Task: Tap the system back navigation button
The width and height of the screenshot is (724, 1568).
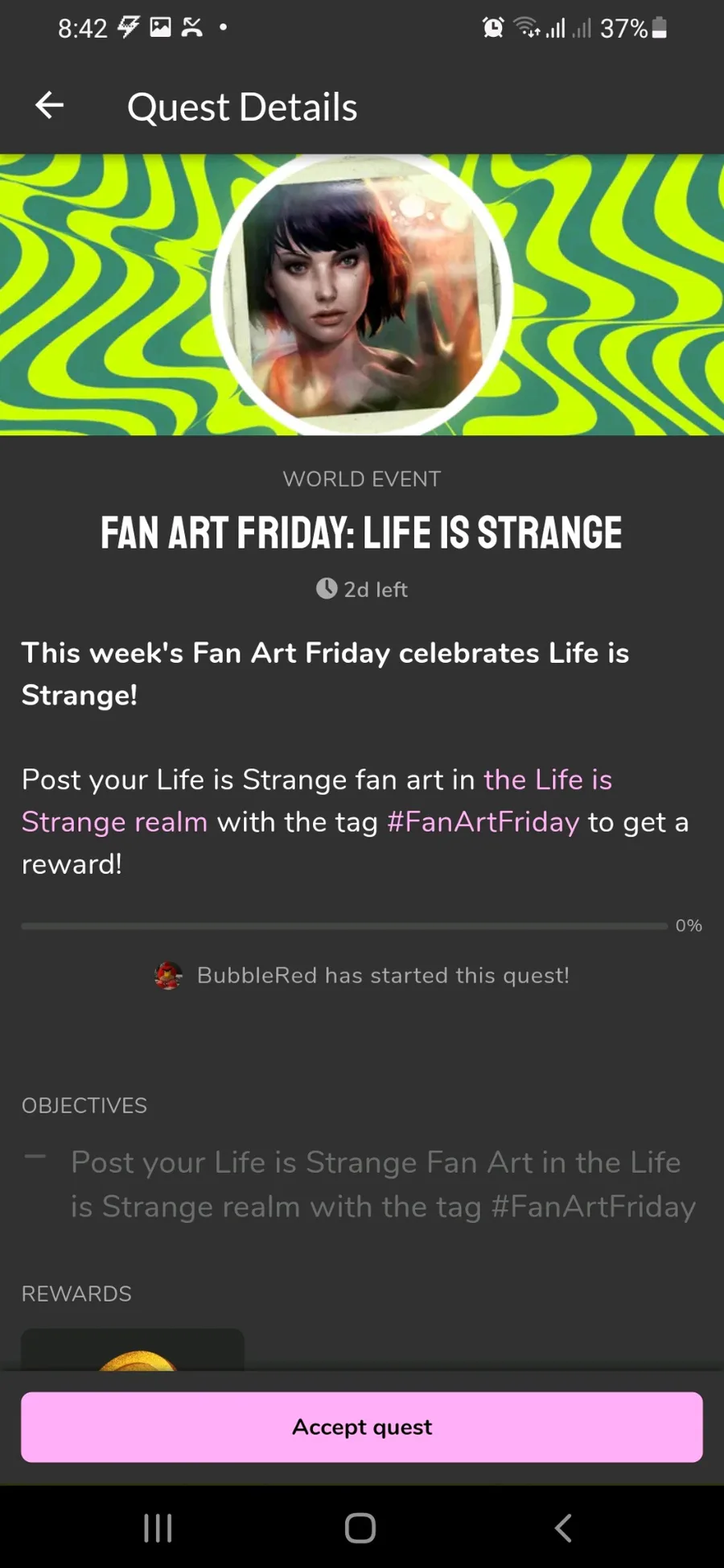Action: point(563,1527)
